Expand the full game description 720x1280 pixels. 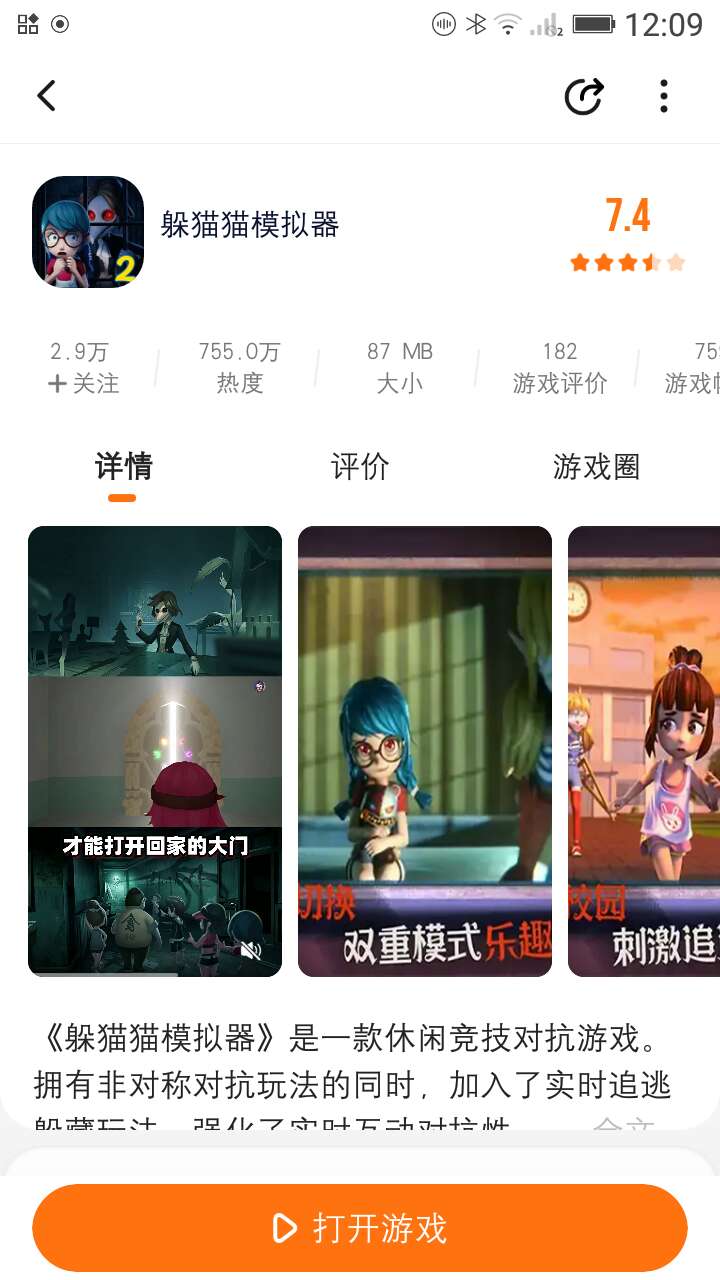[622, 1126]
